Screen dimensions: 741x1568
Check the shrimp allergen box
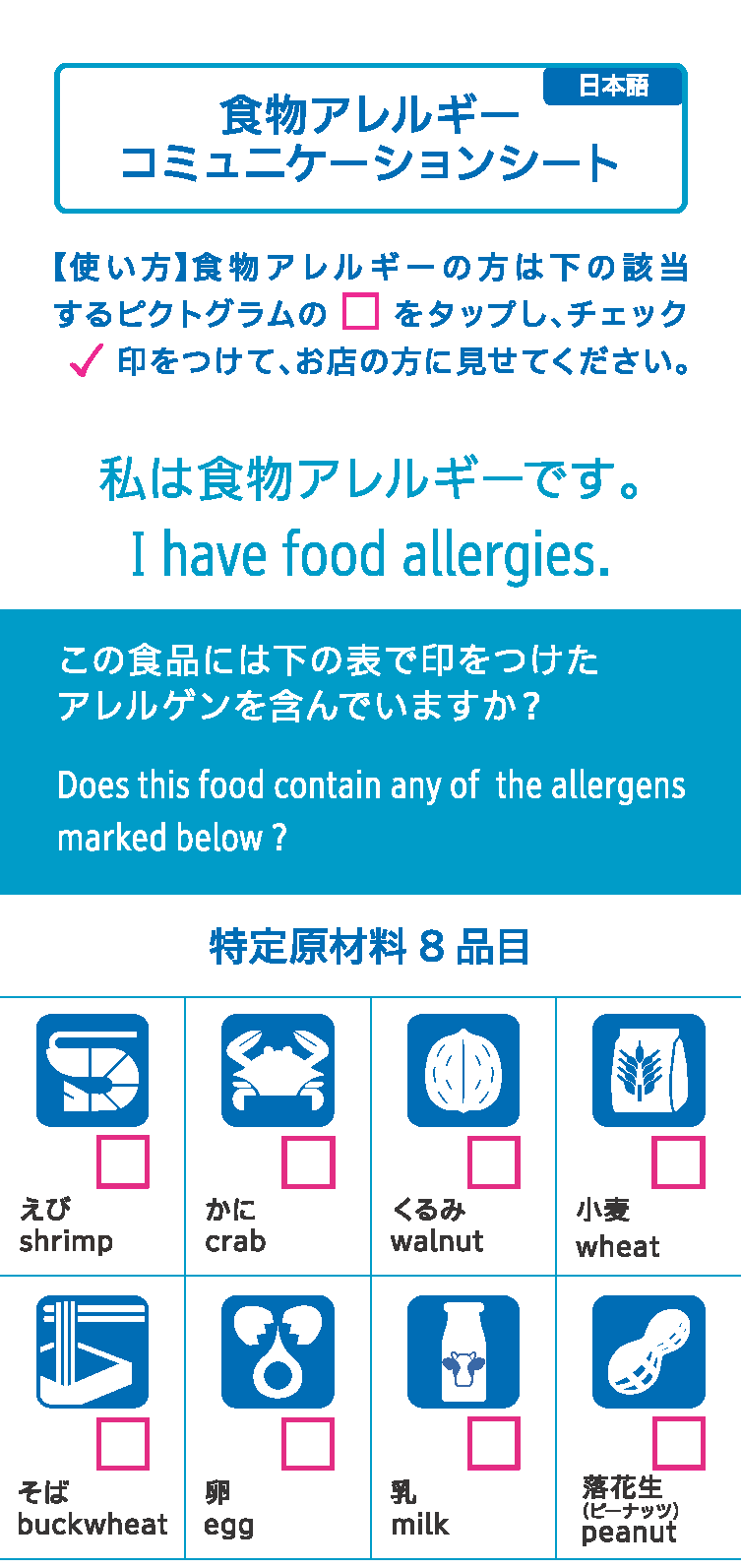coord(123,1162)
